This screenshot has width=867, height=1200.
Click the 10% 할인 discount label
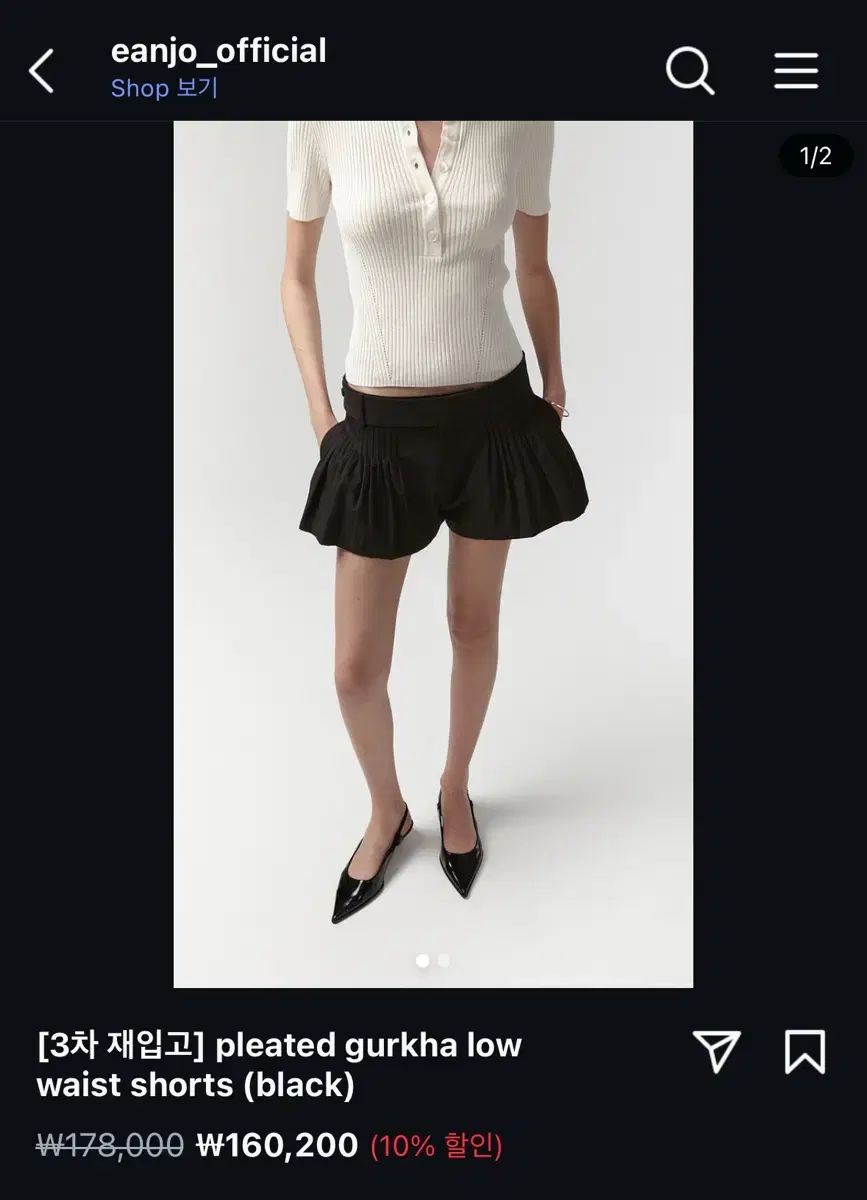[x=436, y=1147]
